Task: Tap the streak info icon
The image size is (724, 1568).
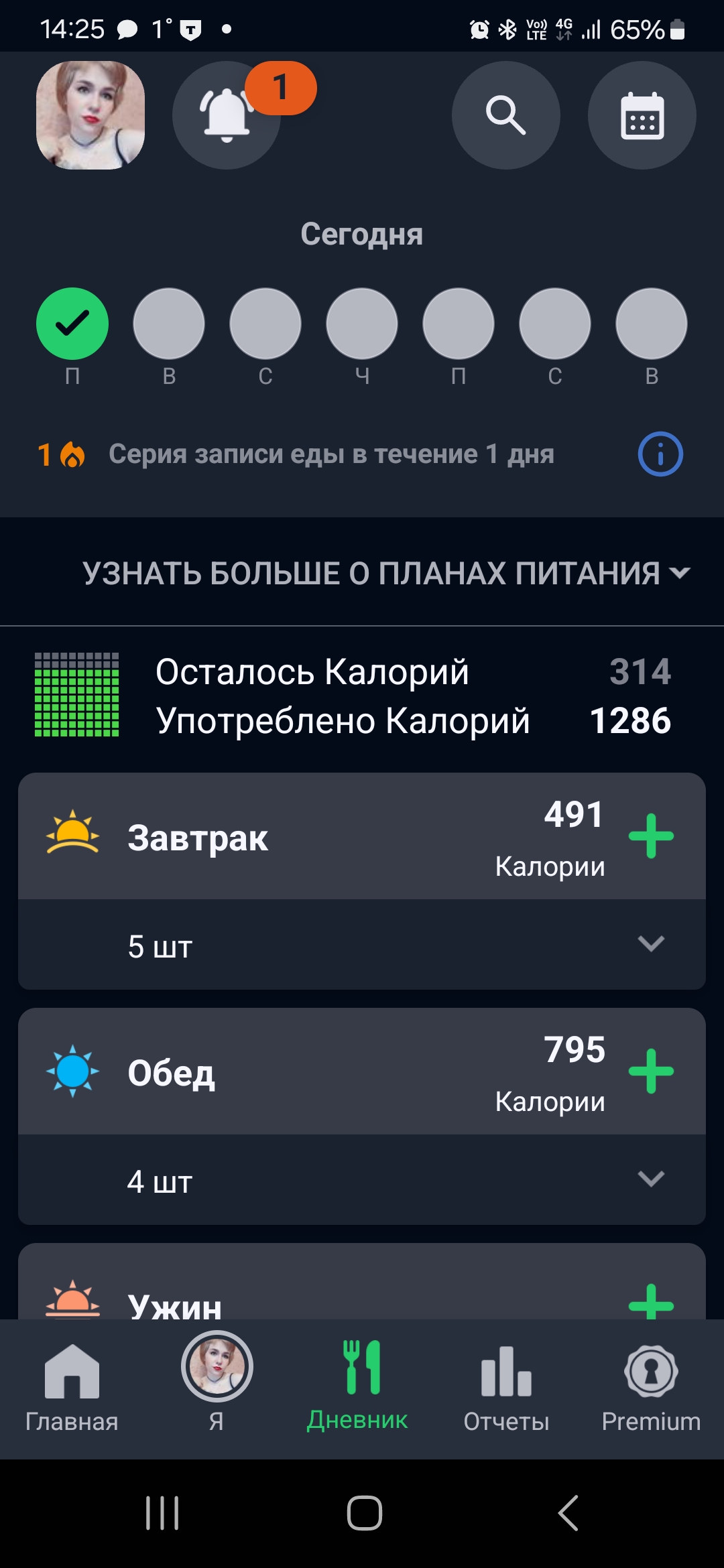Action: pos(660,454)
